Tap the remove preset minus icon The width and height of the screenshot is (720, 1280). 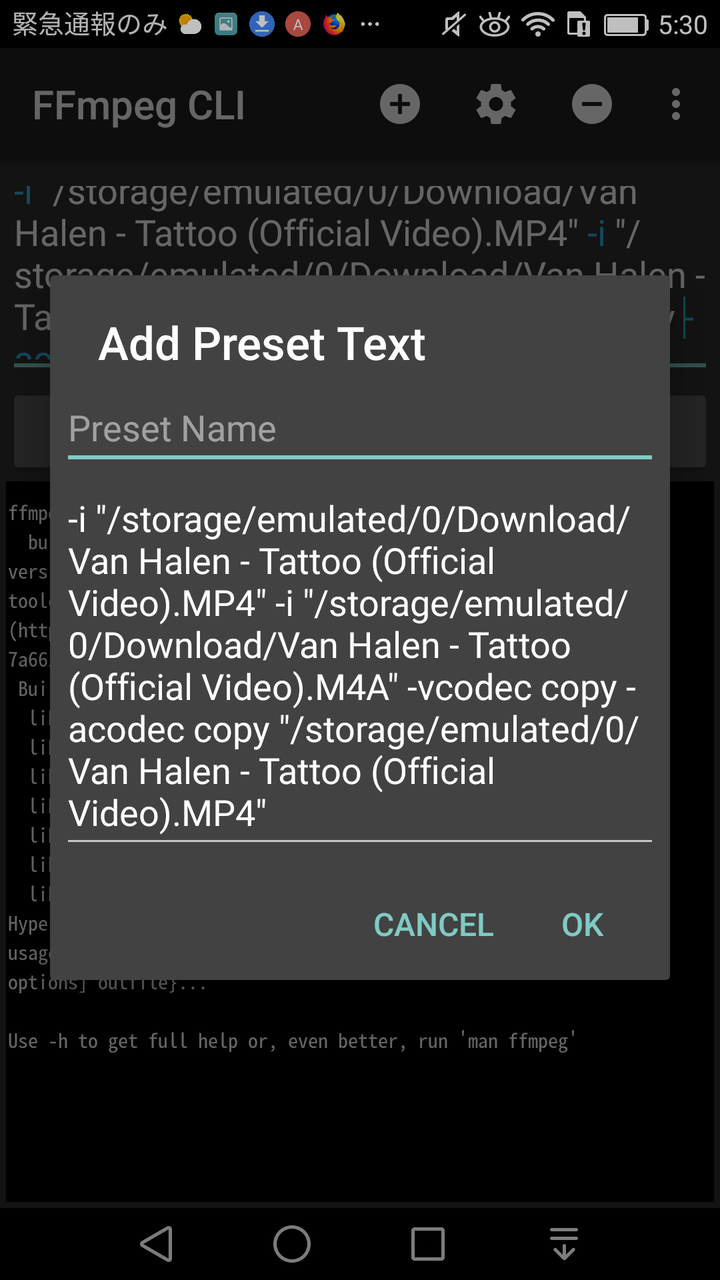(591, 104)
